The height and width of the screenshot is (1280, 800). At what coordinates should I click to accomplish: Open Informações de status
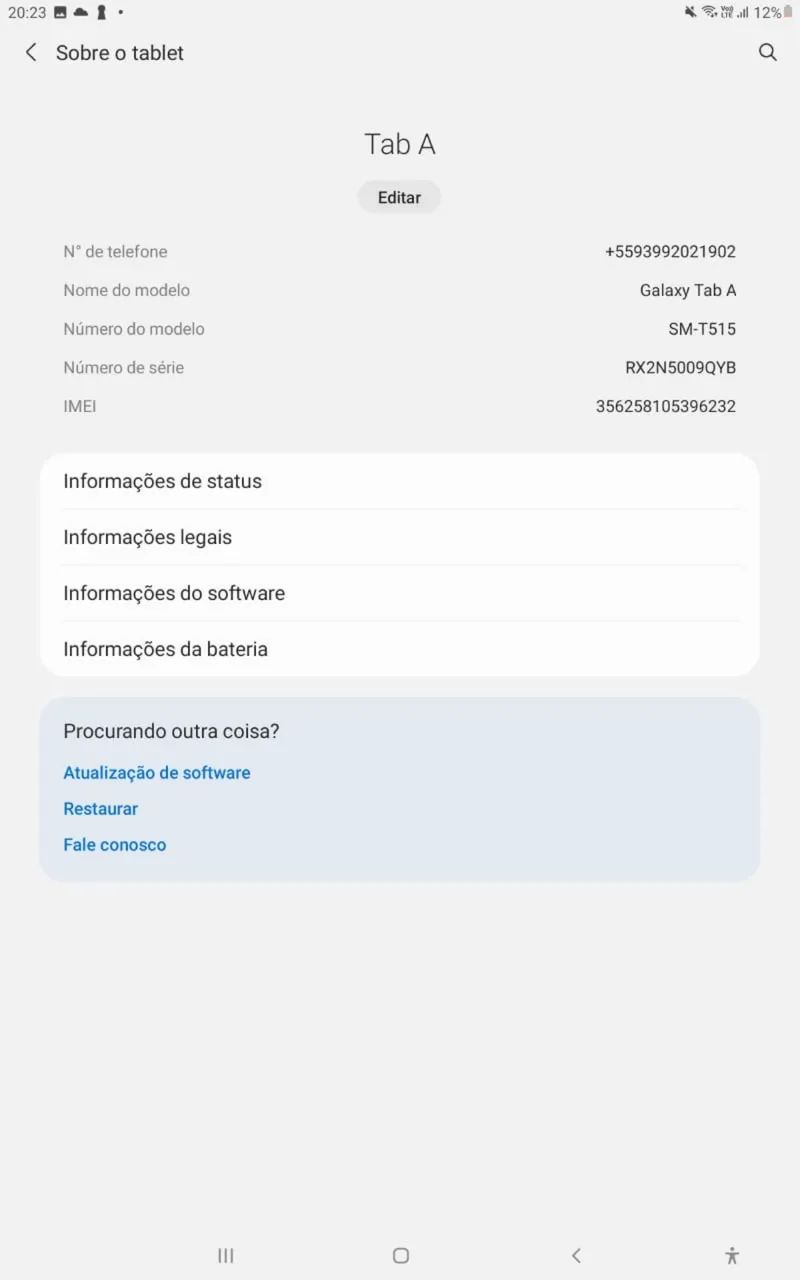coord(400,481)
